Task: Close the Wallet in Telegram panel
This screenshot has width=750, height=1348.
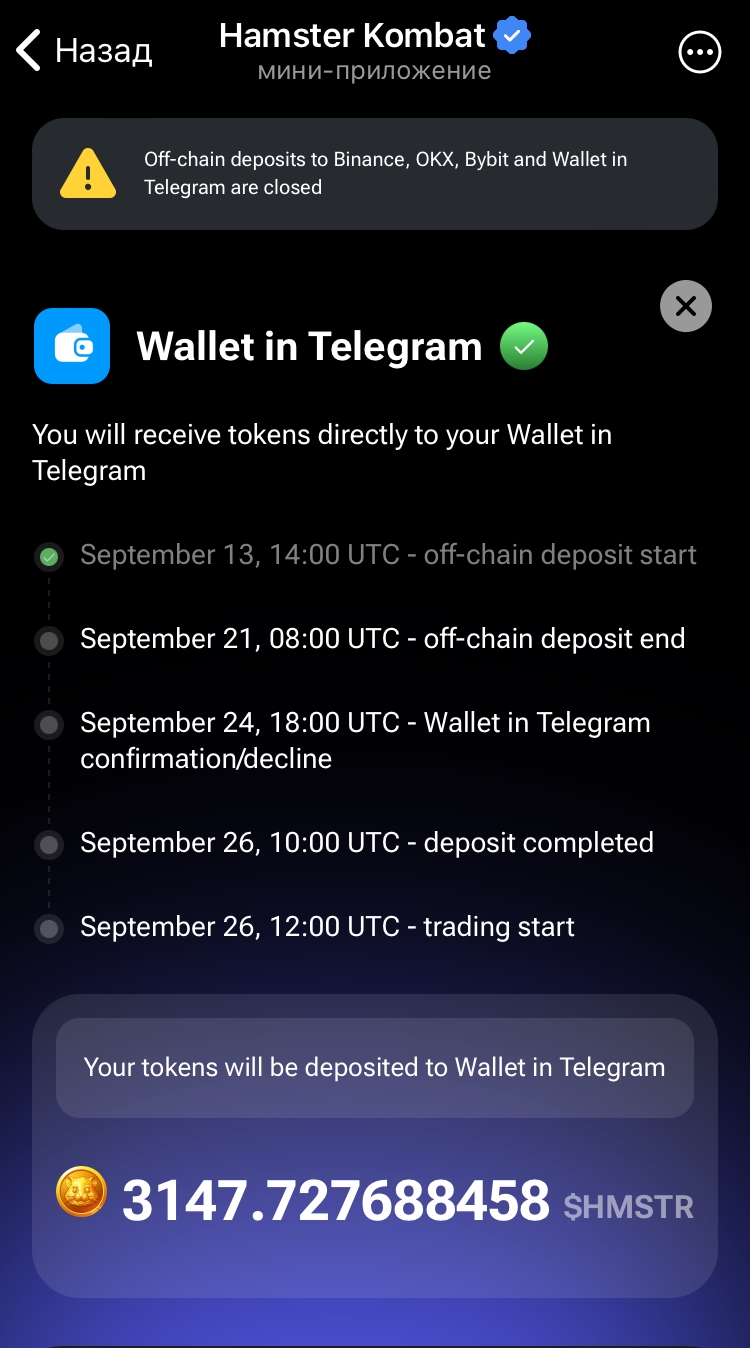Action: click(686, 306)
